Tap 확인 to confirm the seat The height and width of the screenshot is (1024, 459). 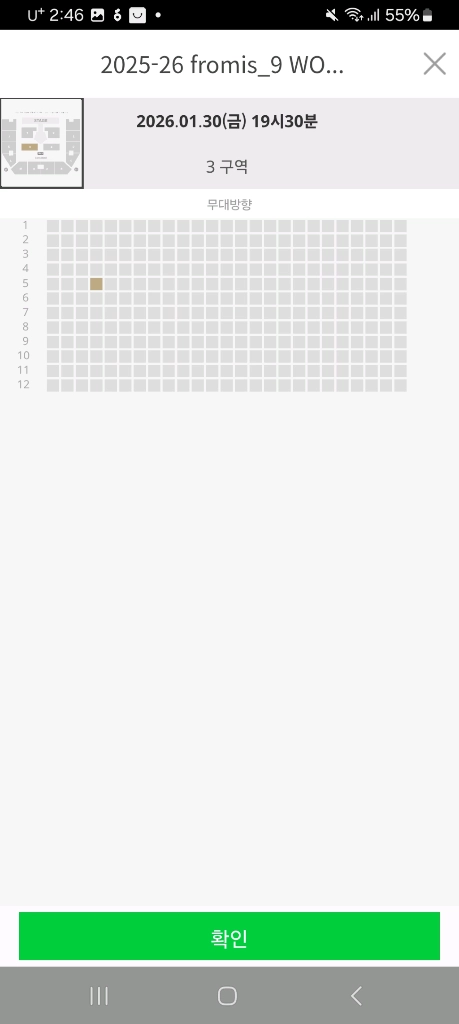(229, 936)
